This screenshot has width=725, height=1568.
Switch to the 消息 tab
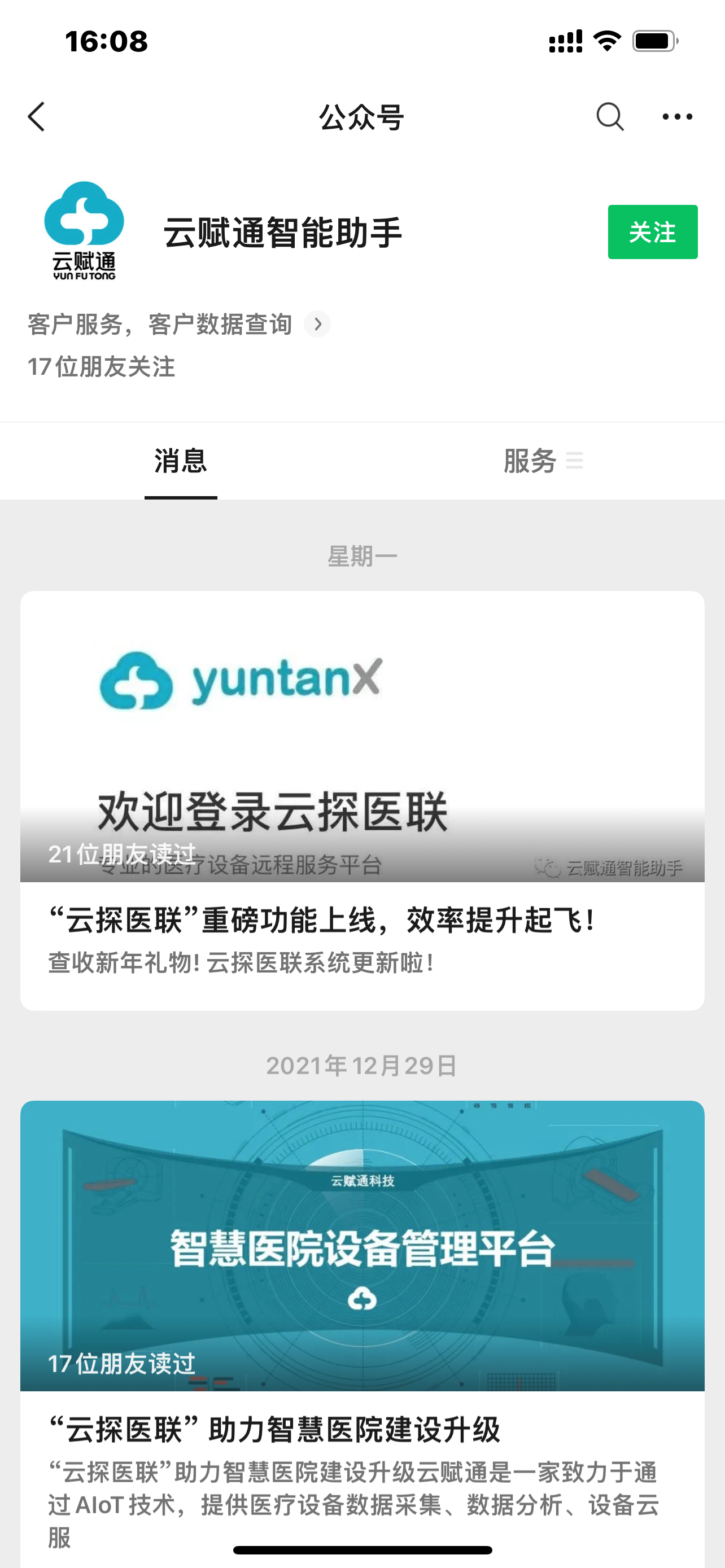click(180, 461)
